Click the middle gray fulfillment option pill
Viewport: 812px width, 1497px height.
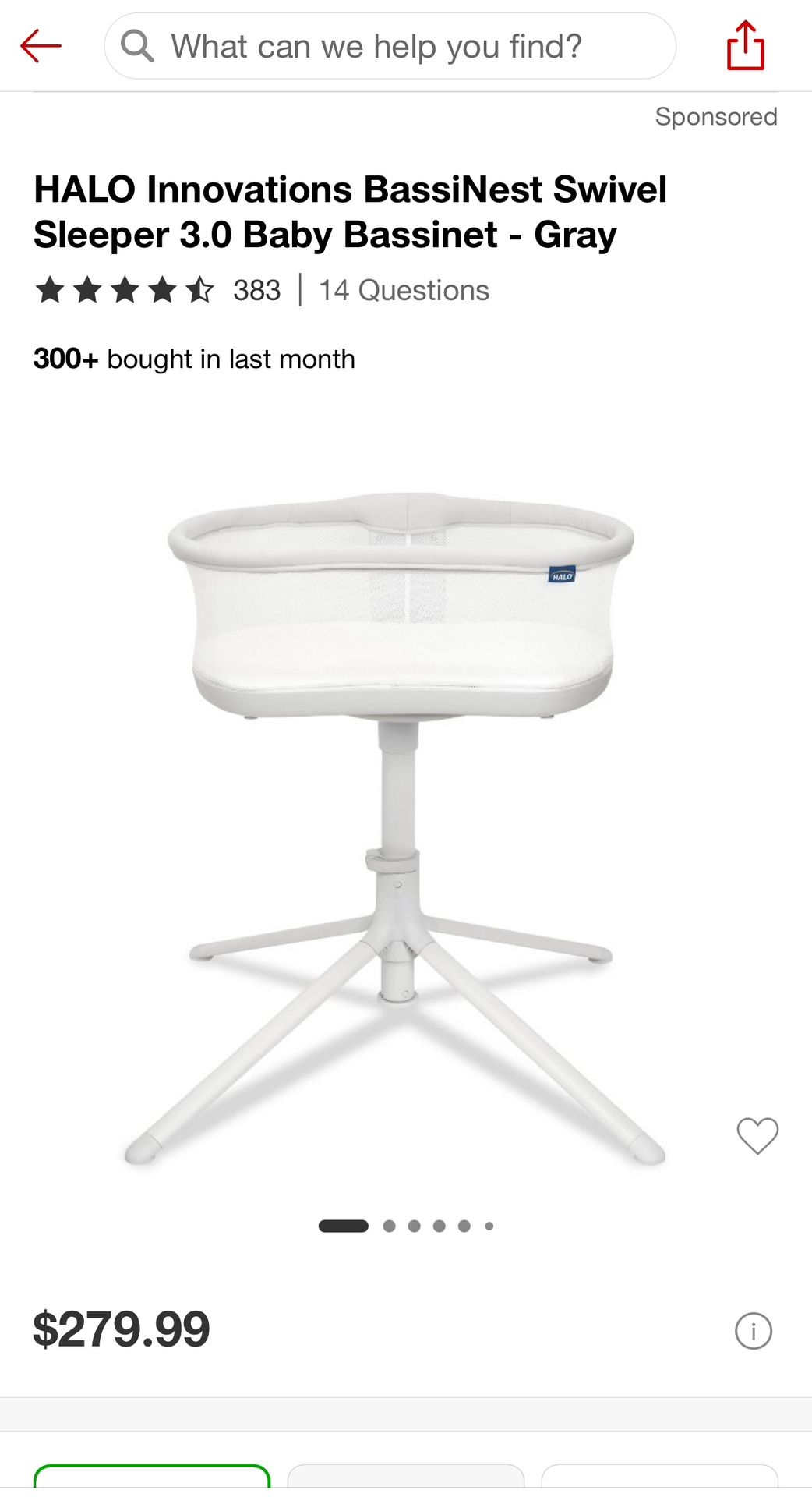(405, 1484)
